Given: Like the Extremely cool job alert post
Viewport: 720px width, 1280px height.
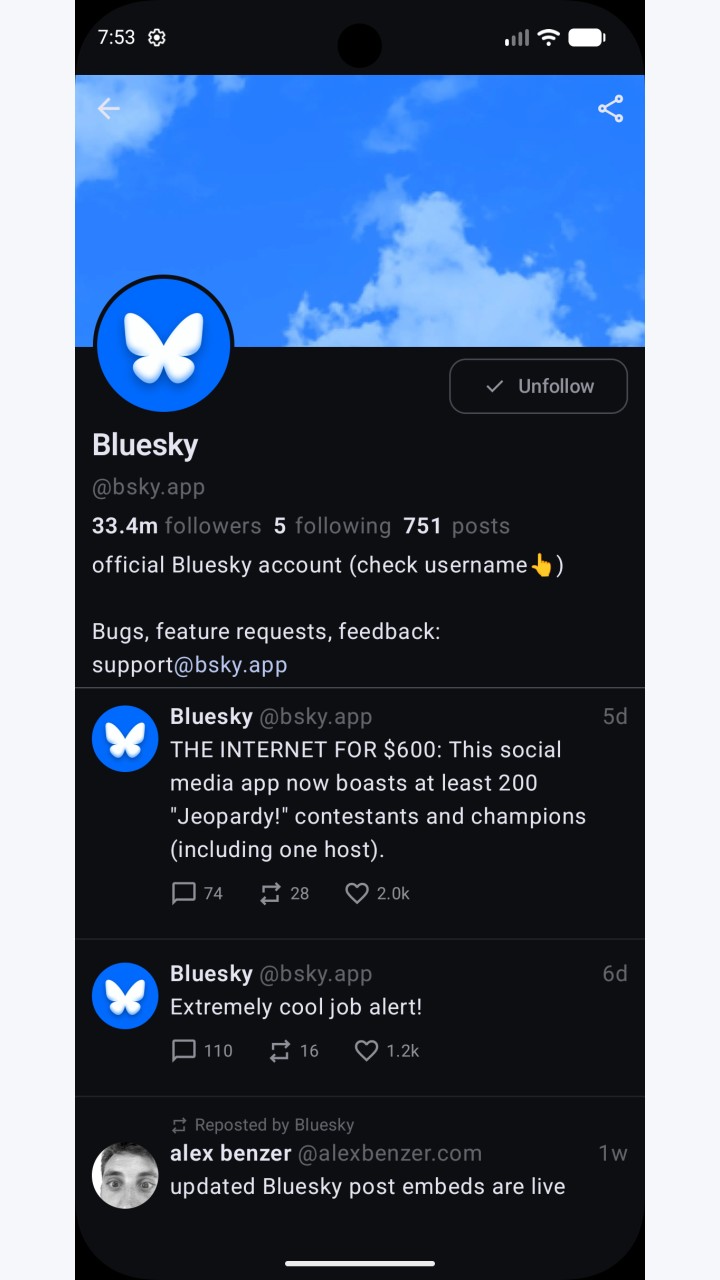Looking at the screenshot, I should click(x=387, y=1050).
